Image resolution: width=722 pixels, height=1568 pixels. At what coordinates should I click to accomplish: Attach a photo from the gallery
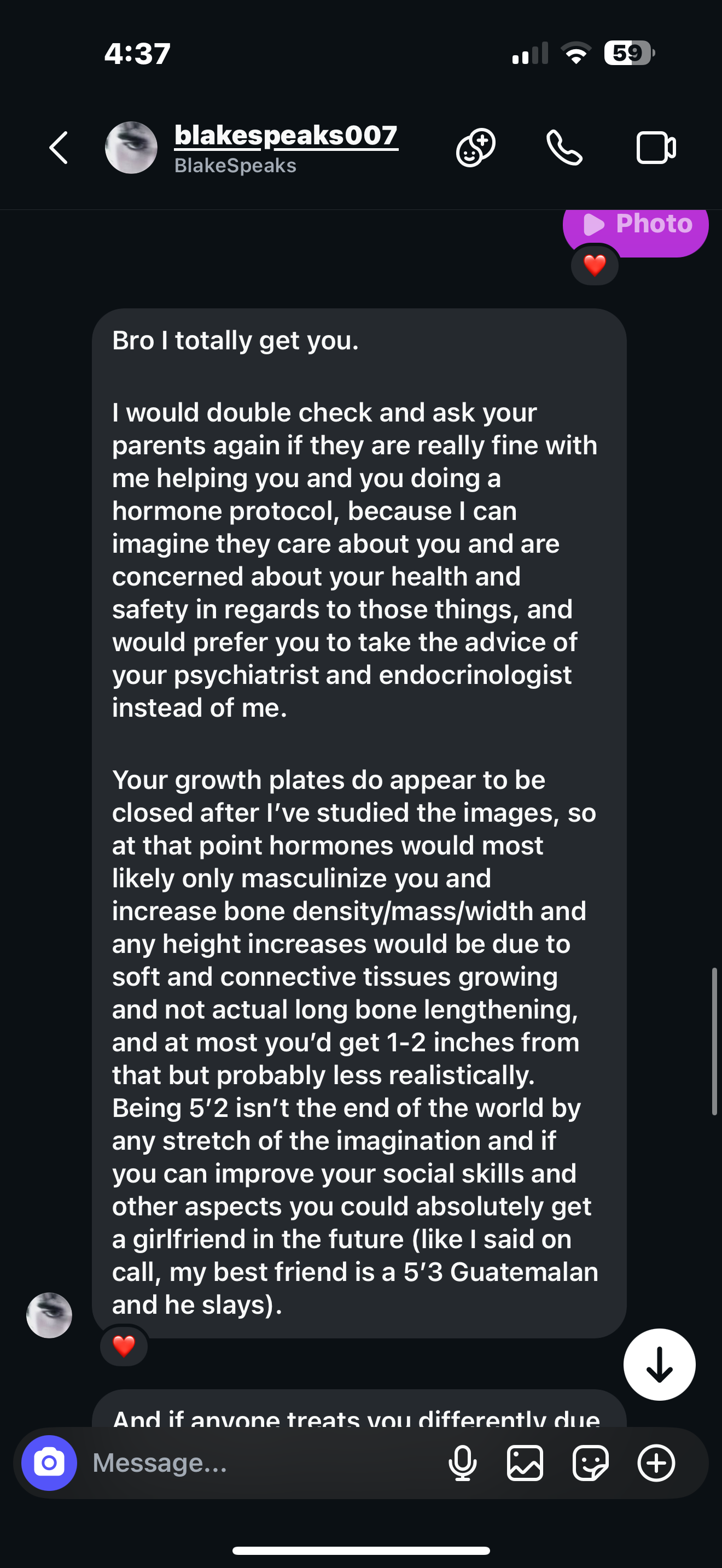(525, 1462)
